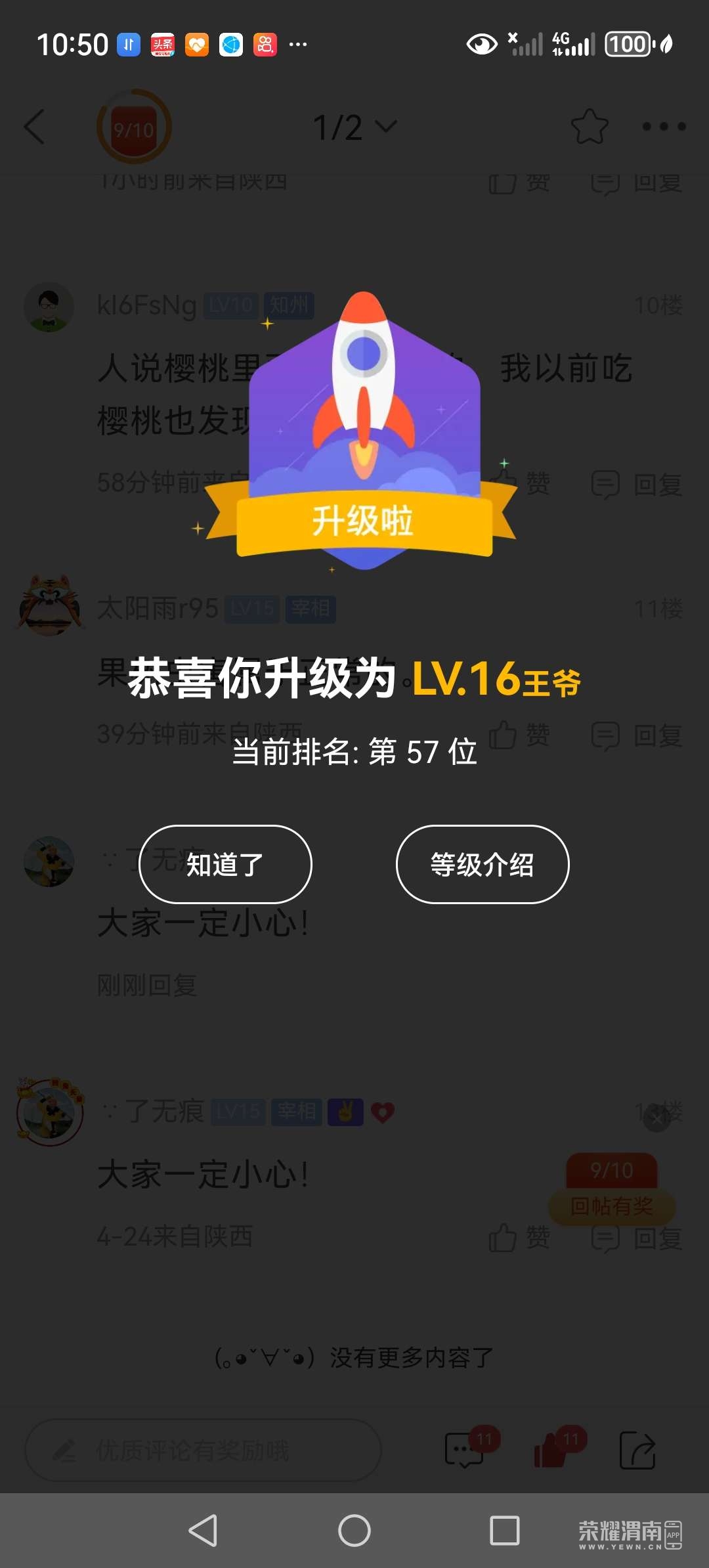Image resolution: width=709 pixels, height=1568 pixels.
Task: Open 等级介绍 level introduction
Action: pos(482,864)
